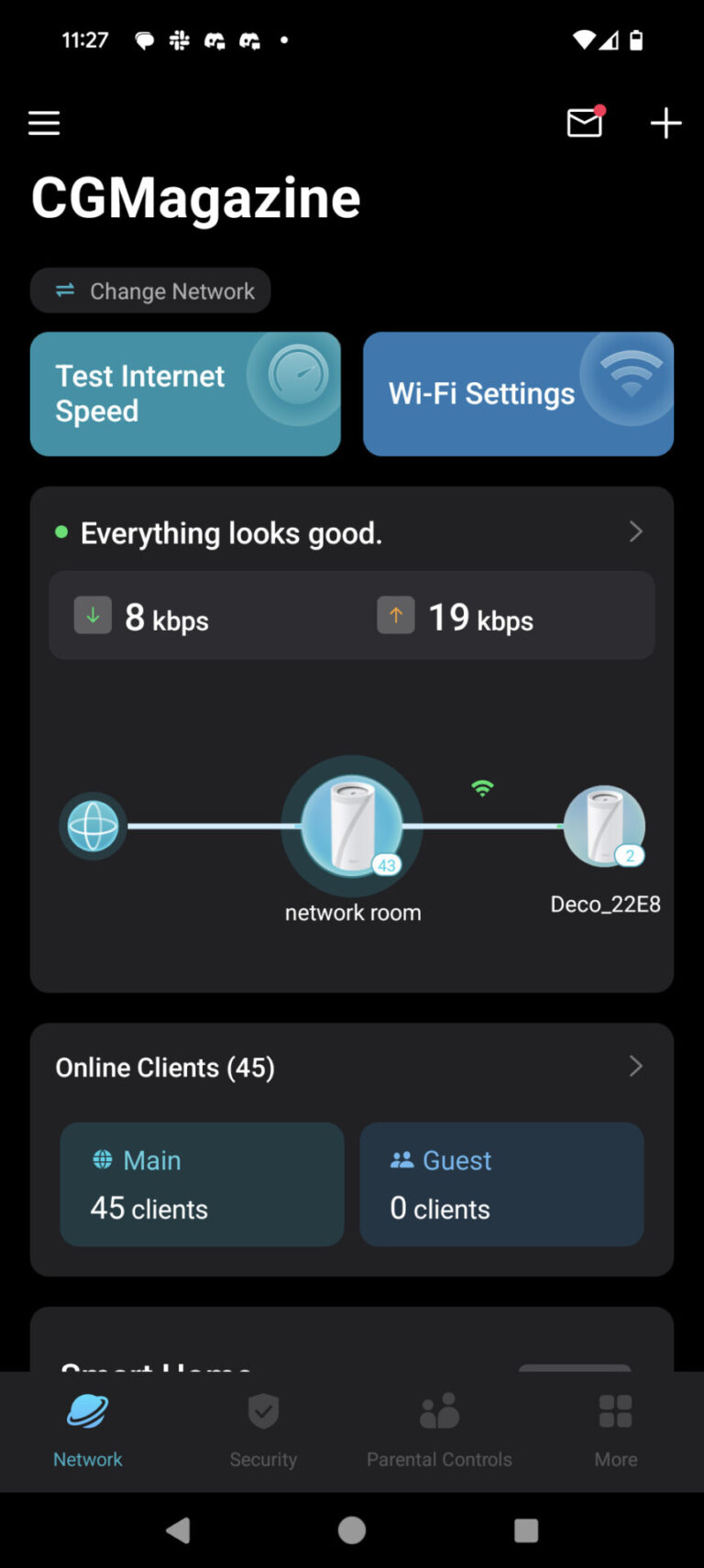Viewport: 704px width, 1568px height.
Task: Go back using system back button
Action: [178, 1530]
